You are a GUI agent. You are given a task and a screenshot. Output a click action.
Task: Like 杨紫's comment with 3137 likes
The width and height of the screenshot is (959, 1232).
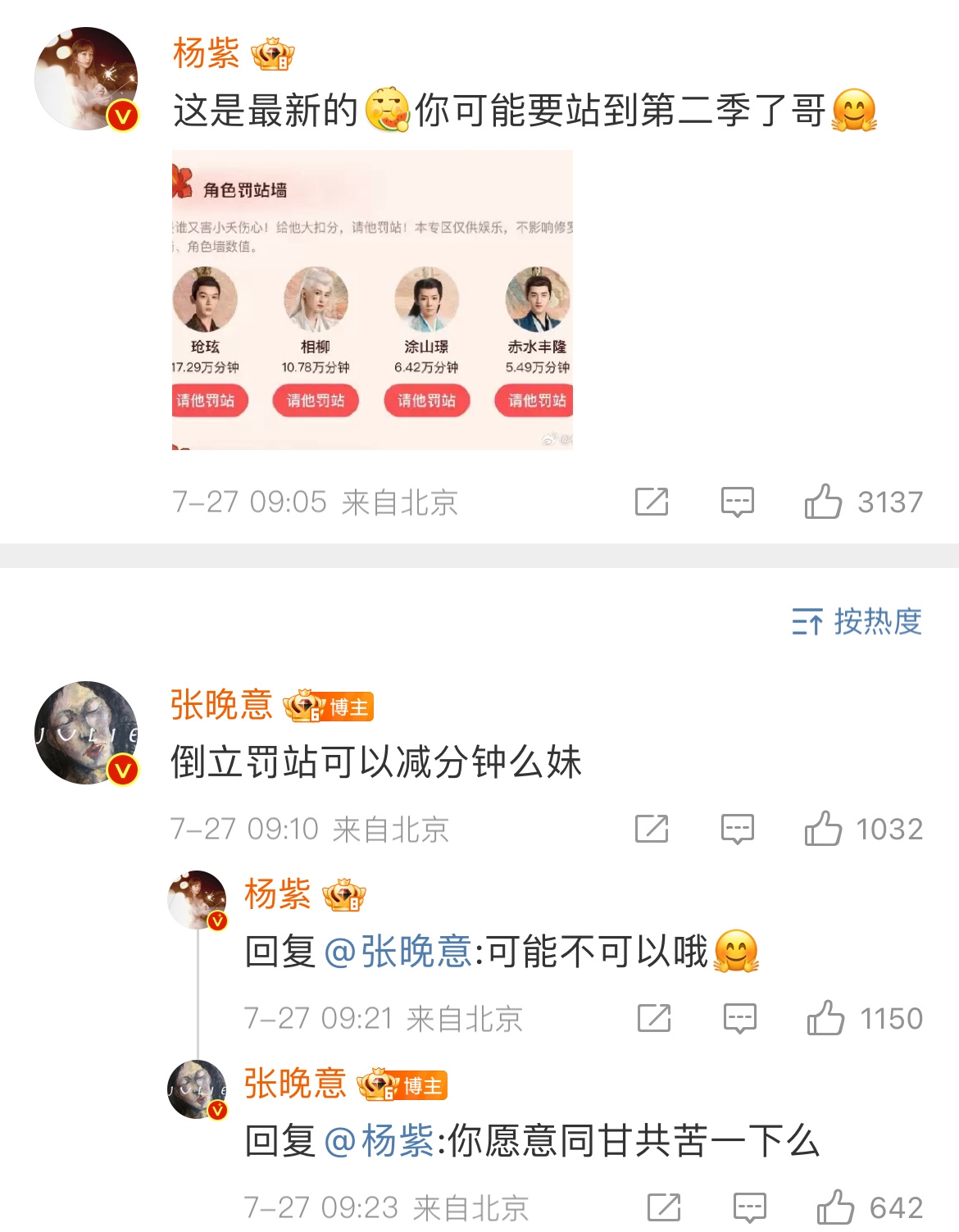(824, 502)
